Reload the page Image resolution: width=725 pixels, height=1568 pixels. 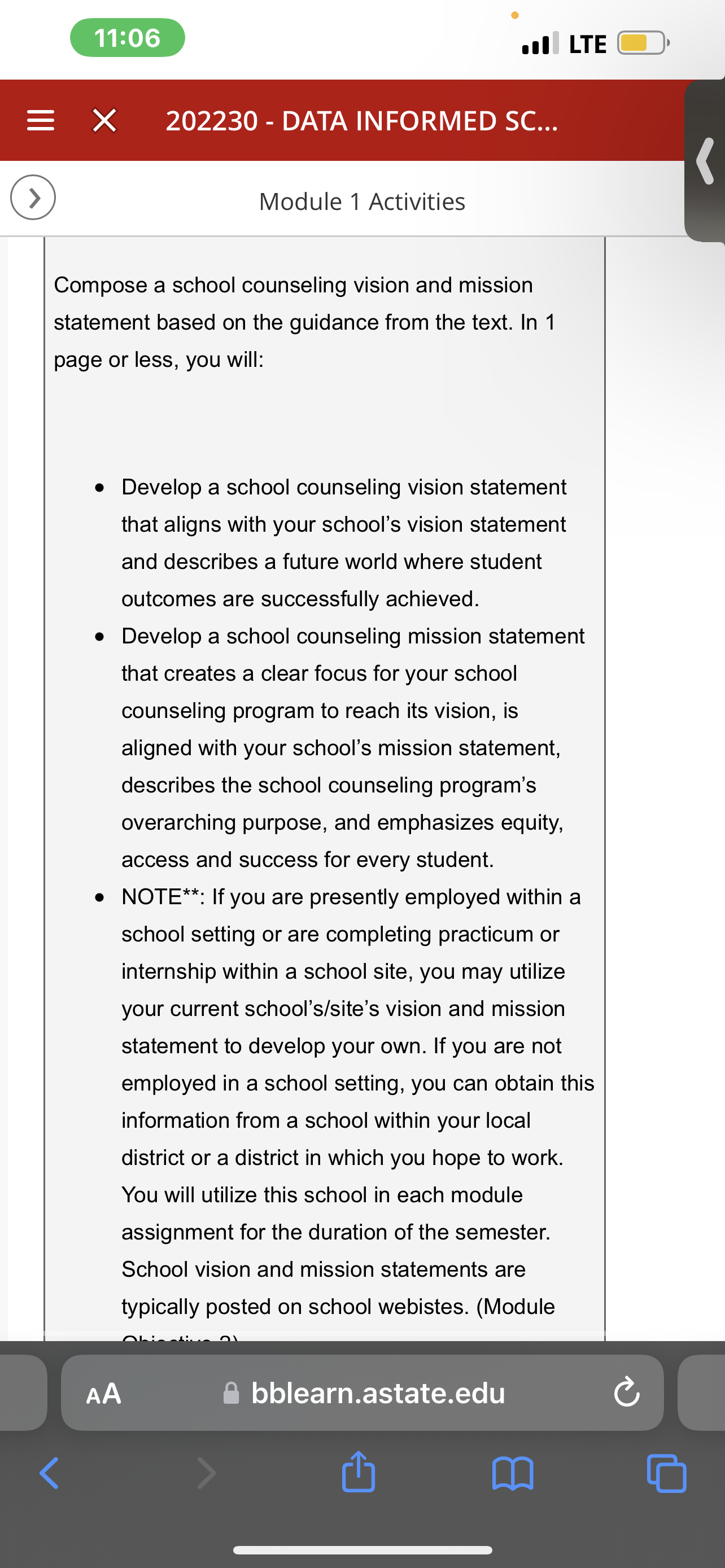(x=626, y=1392)
